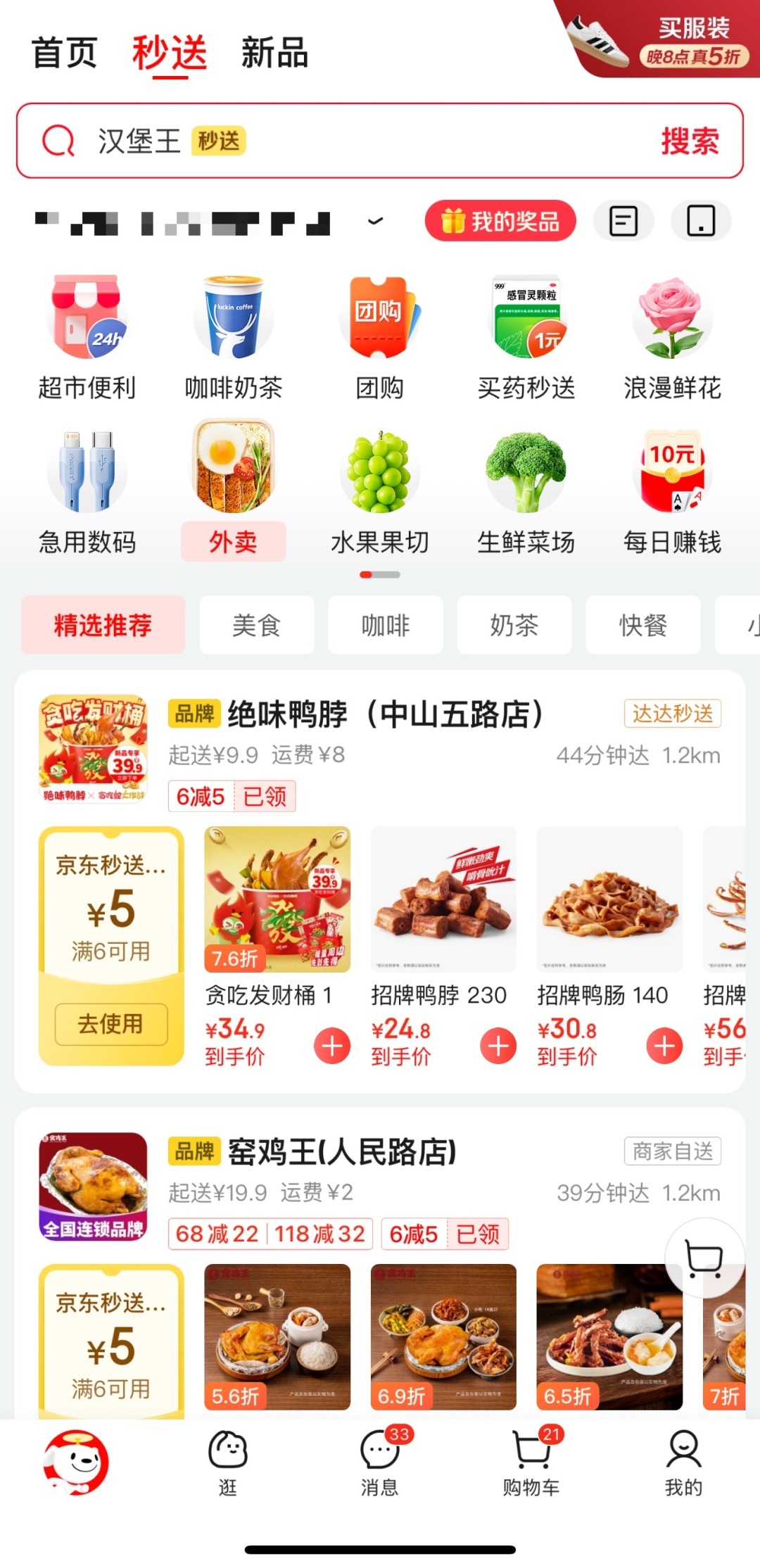
Task: Tap the red 搜索 button
Action: click(x=690, y=141)
